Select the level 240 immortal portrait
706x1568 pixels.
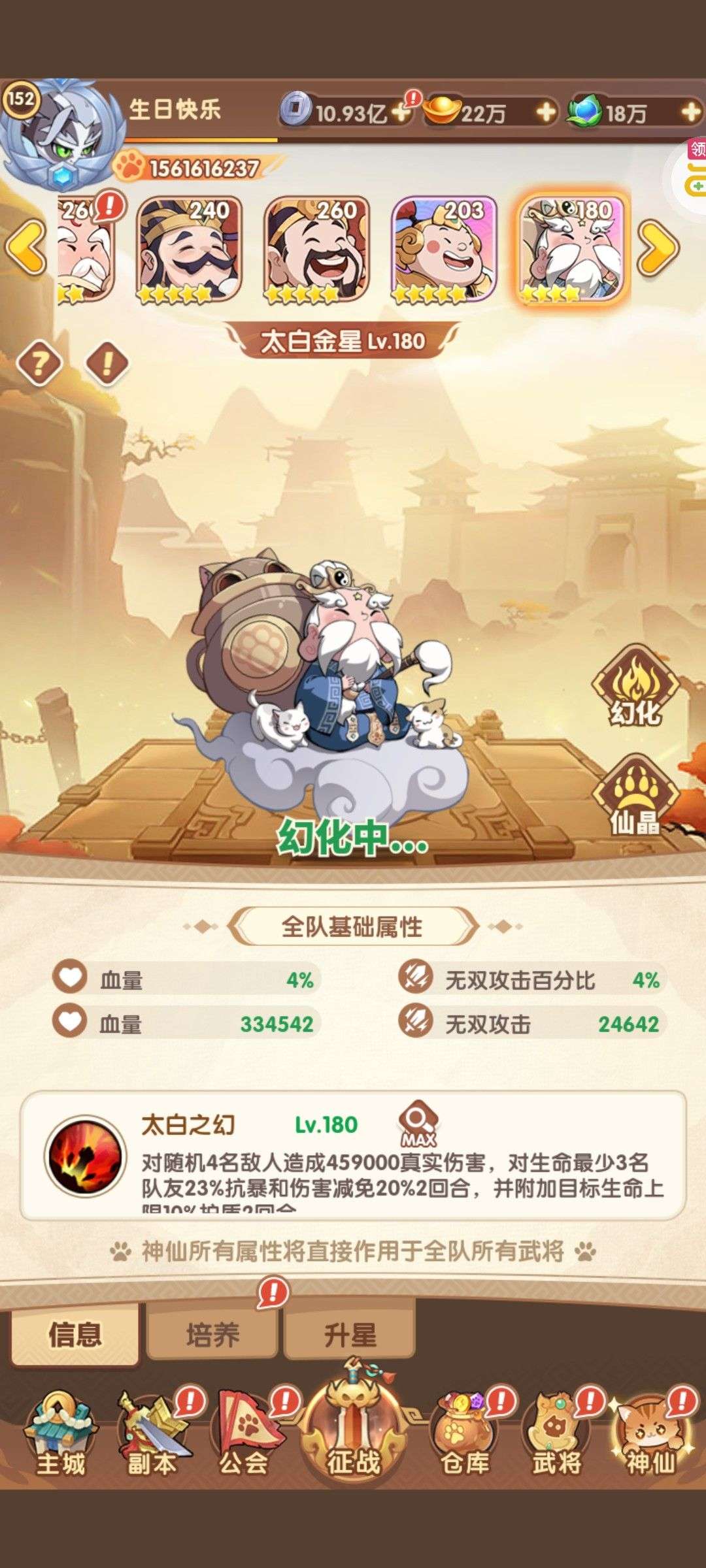point(189,250)
